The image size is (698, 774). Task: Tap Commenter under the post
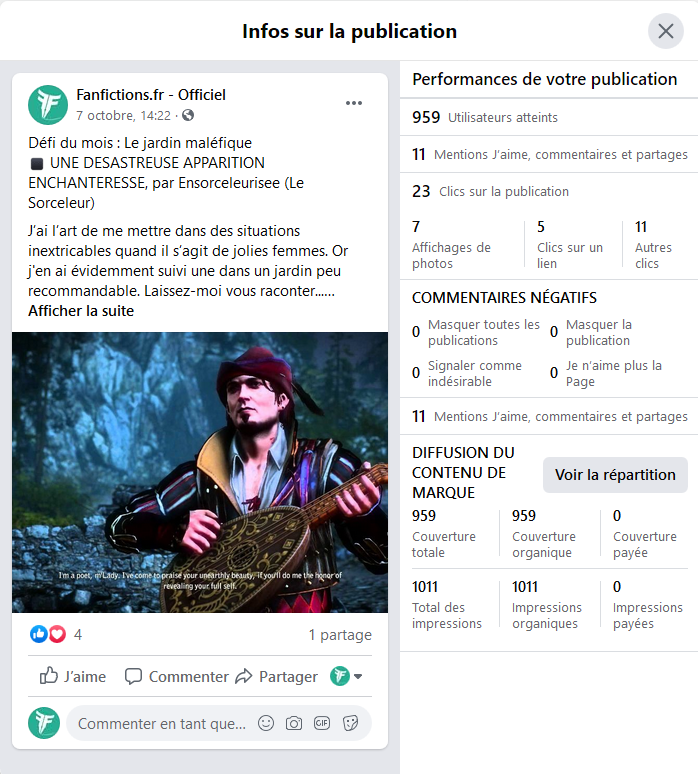[x=176, y=677]
